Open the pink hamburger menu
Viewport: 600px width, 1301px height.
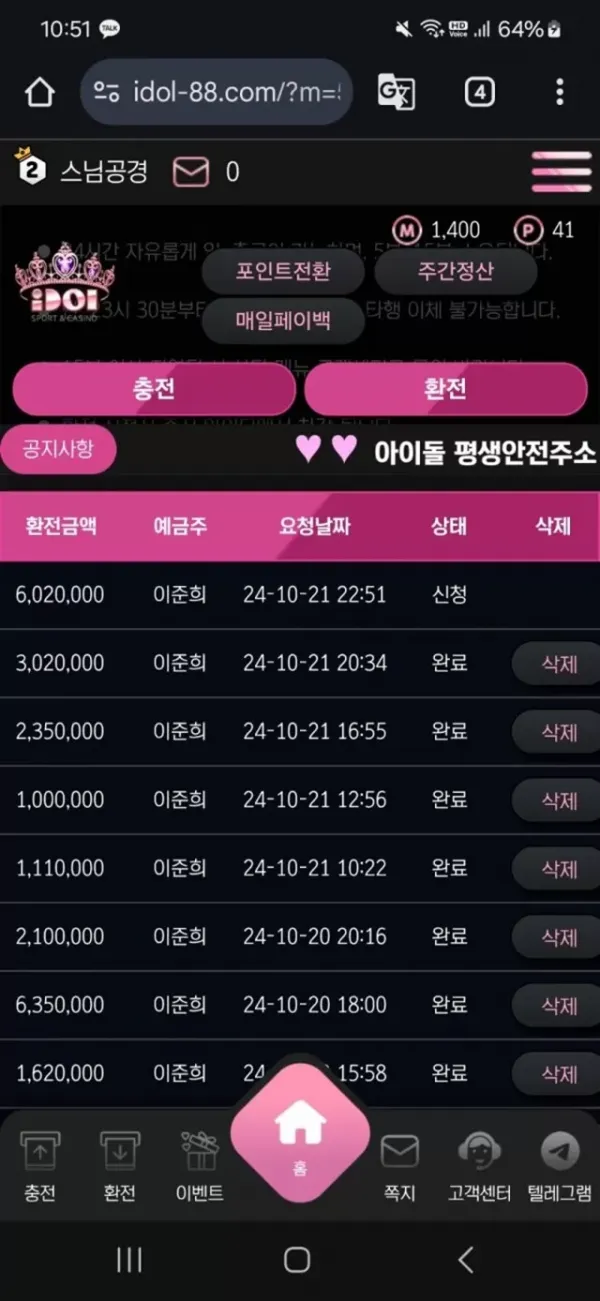click(x=561, y=172)
